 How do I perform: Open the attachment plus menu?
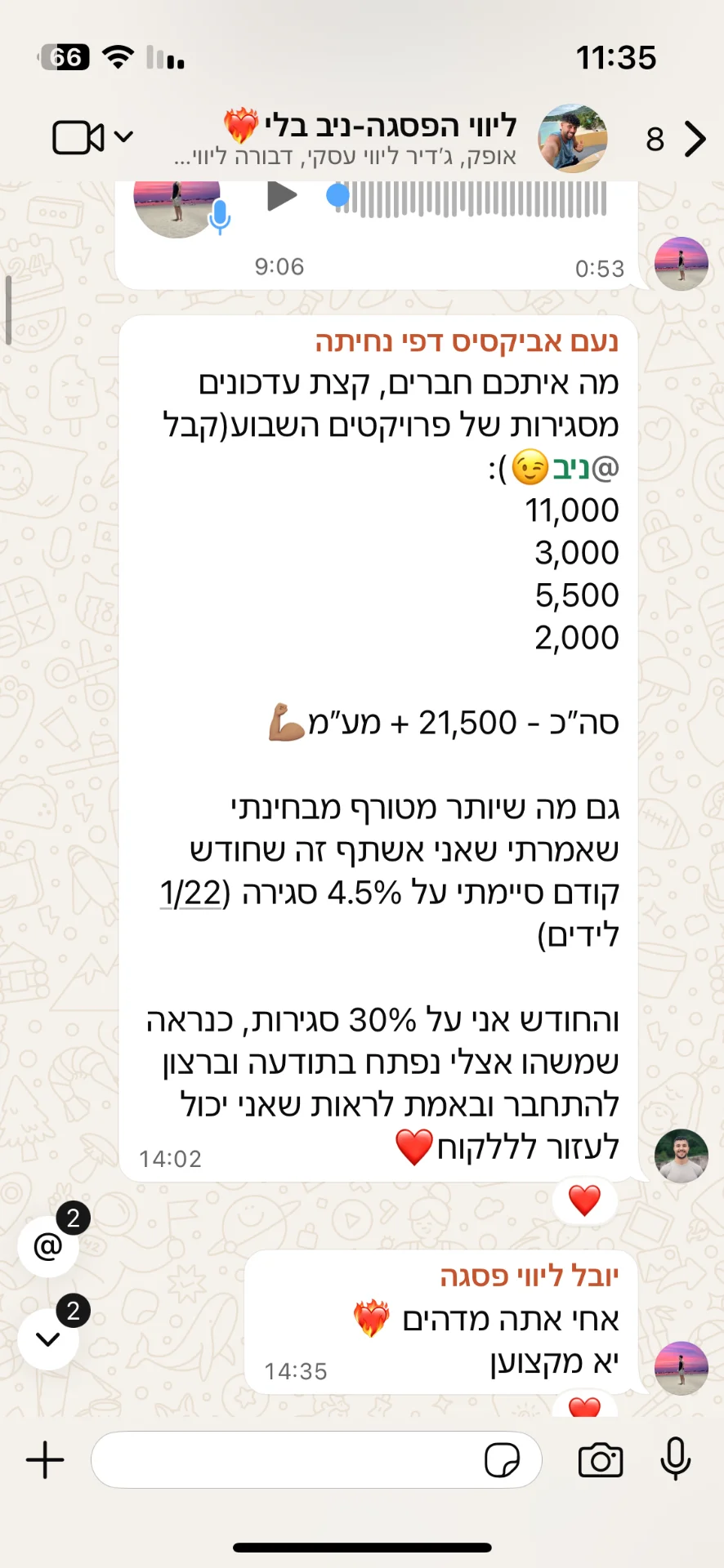click(45, 1459)
